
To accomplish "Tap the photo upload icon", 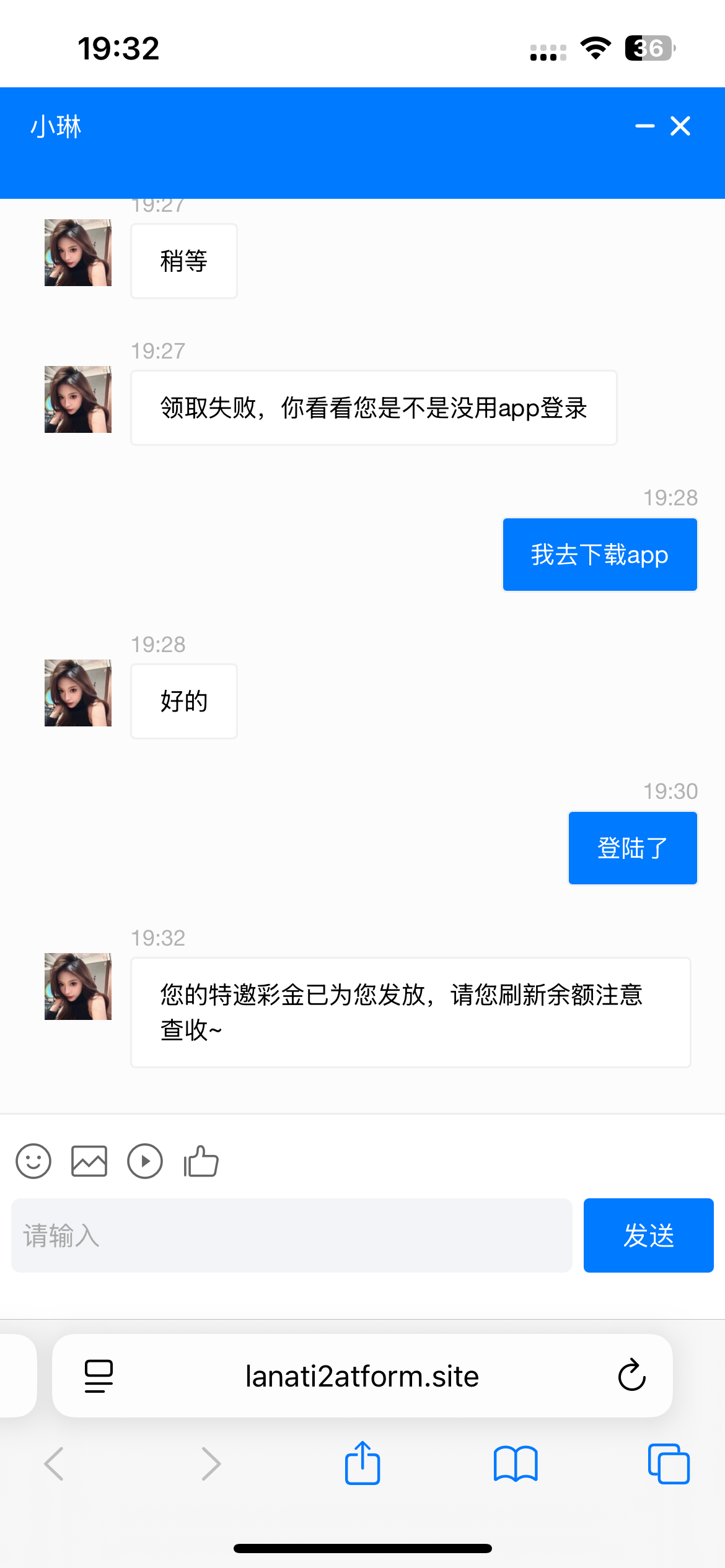I will (x=89, y=1161).
